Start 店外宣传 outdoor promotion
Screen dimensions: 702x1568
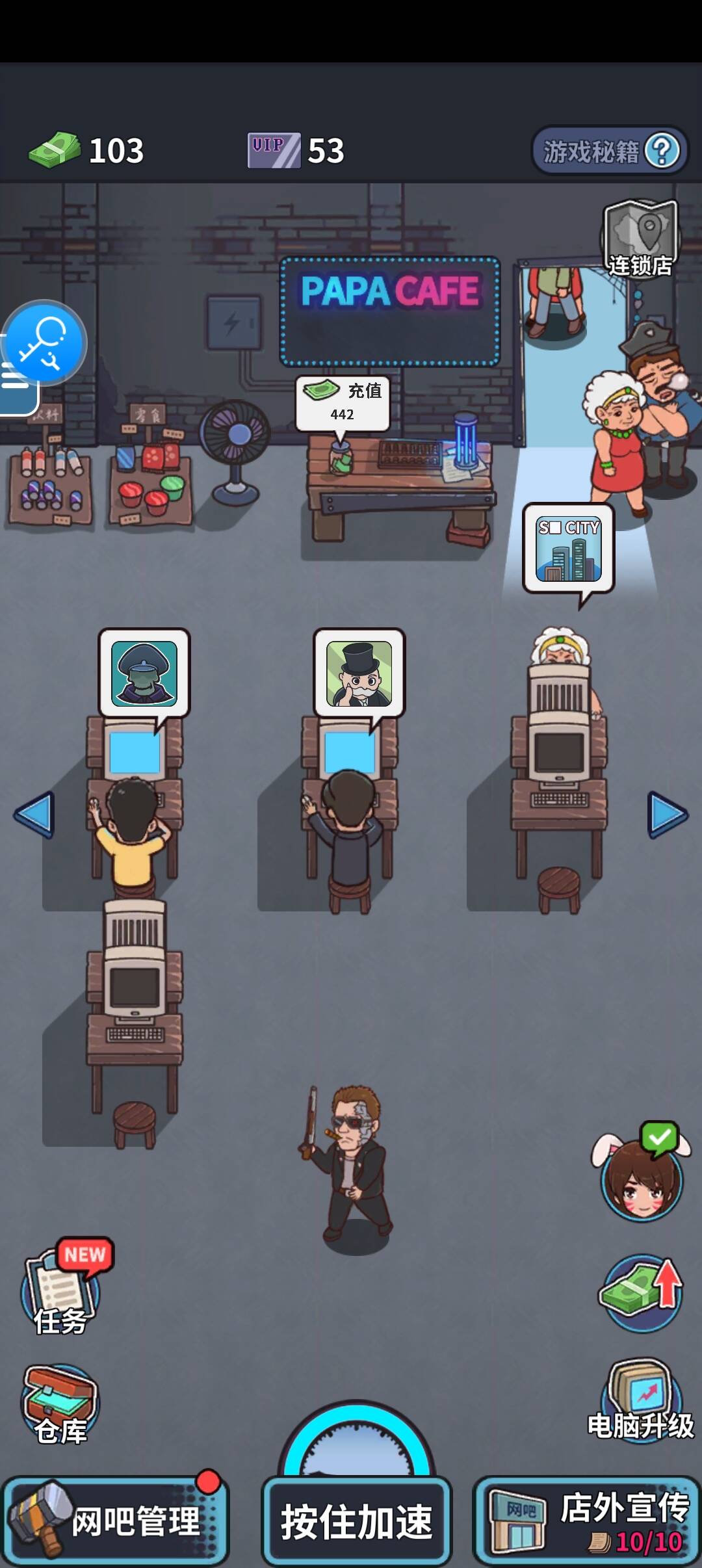(587, 1520)
